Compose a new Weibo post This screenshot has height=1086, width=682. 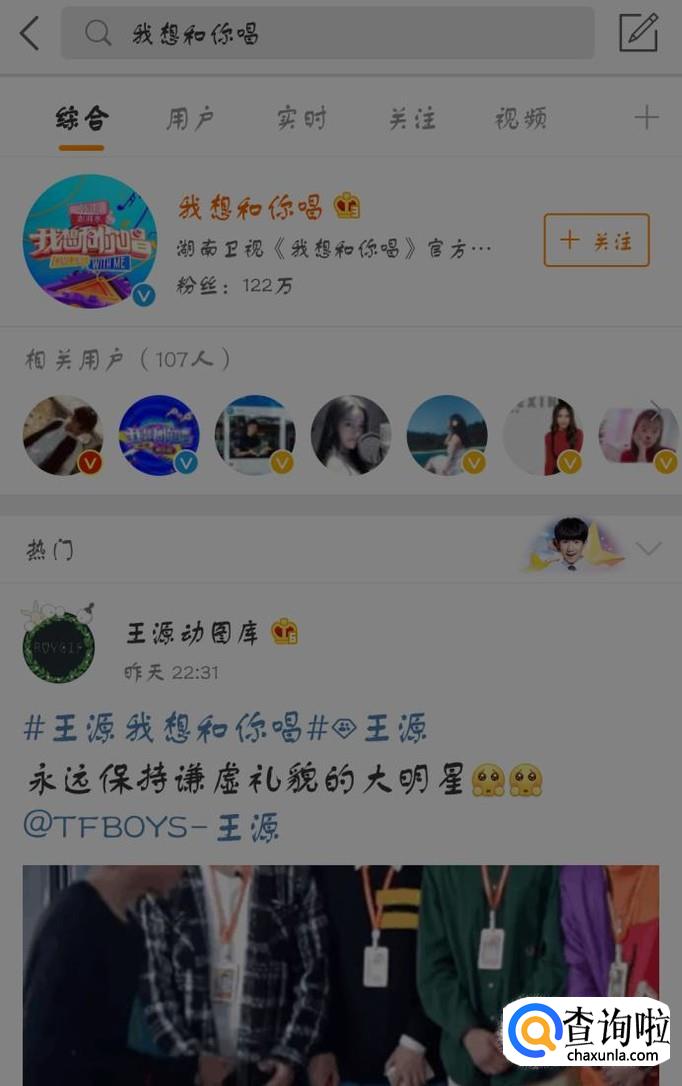638,33
